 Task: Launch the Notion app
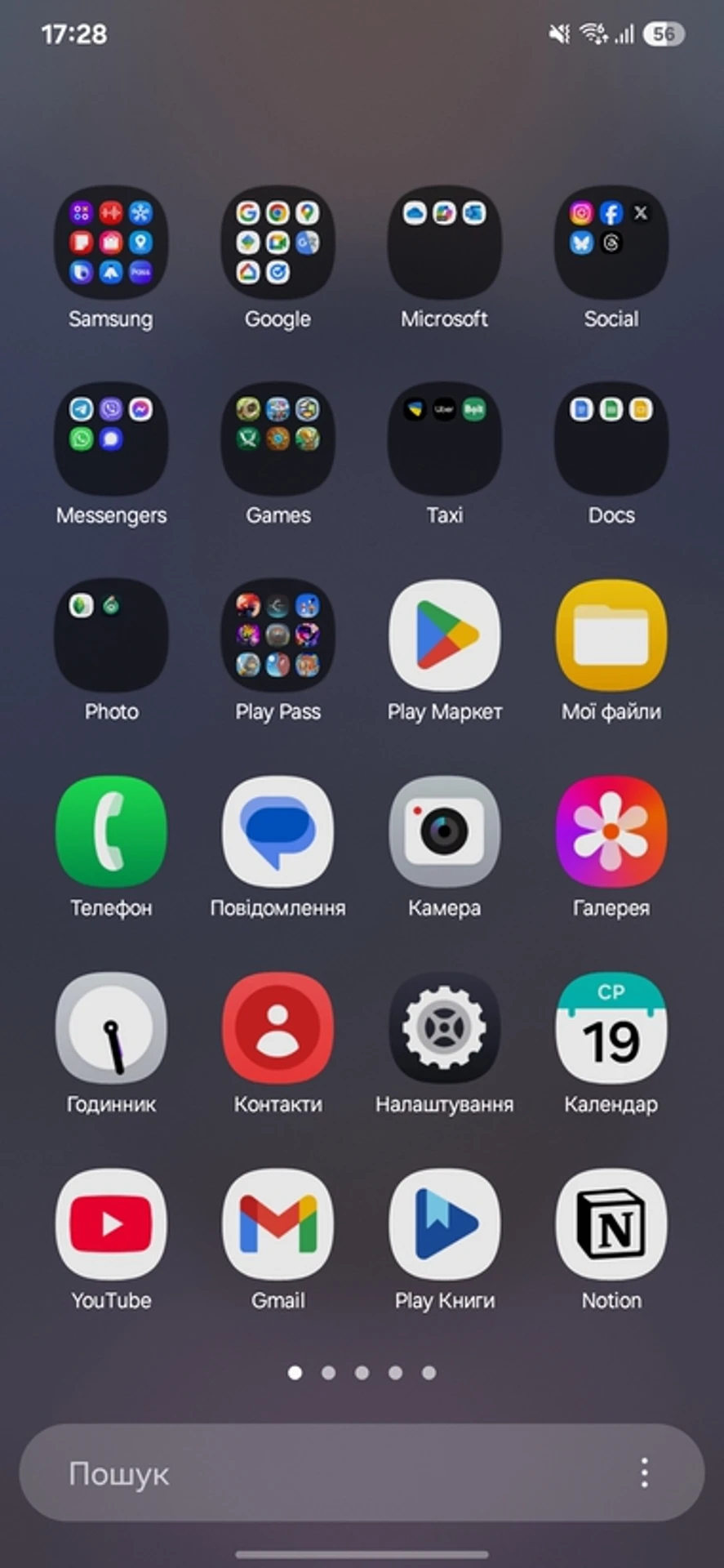point(611,1223)
